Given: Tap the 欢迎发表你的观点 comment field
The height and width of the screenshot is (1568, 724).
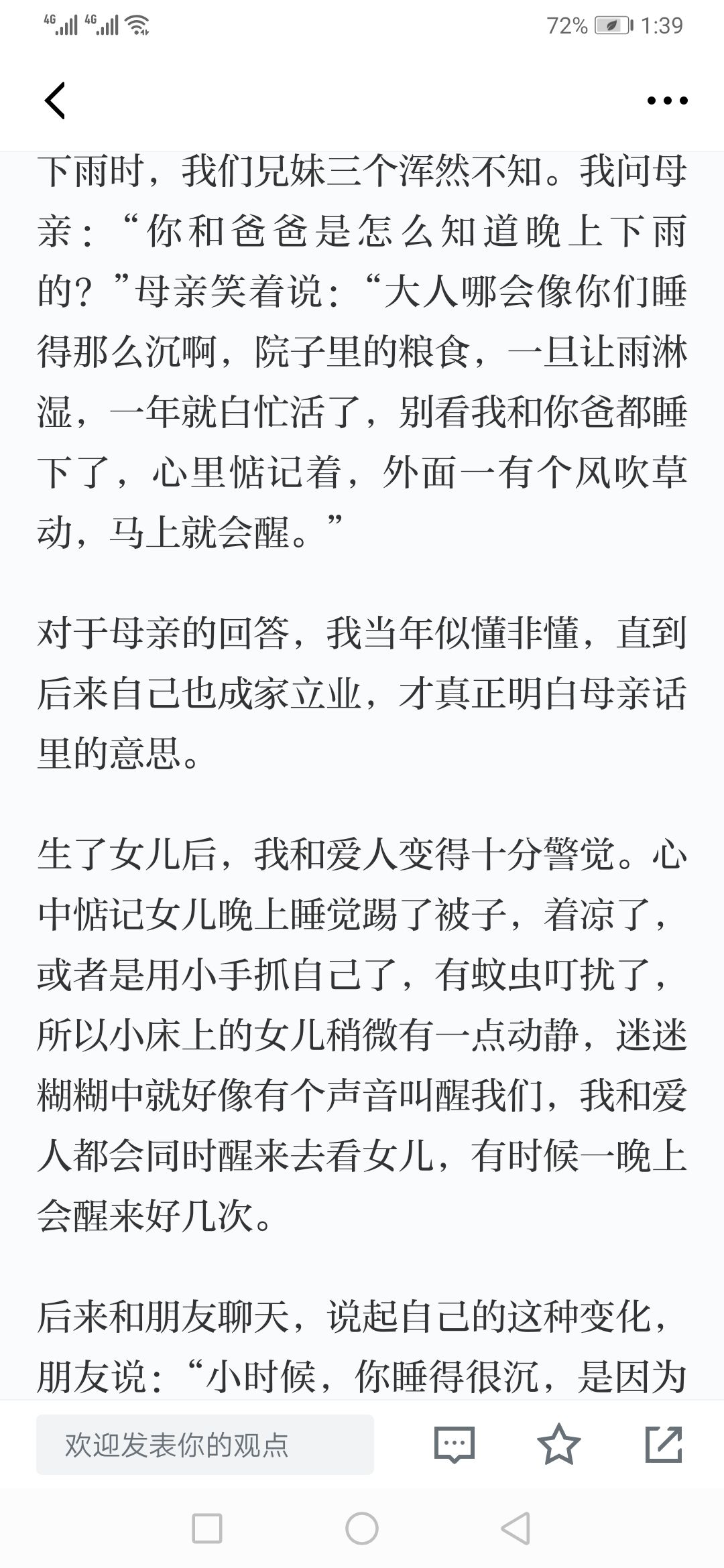Looking at the screenshot, I should tap(204, 1445).
